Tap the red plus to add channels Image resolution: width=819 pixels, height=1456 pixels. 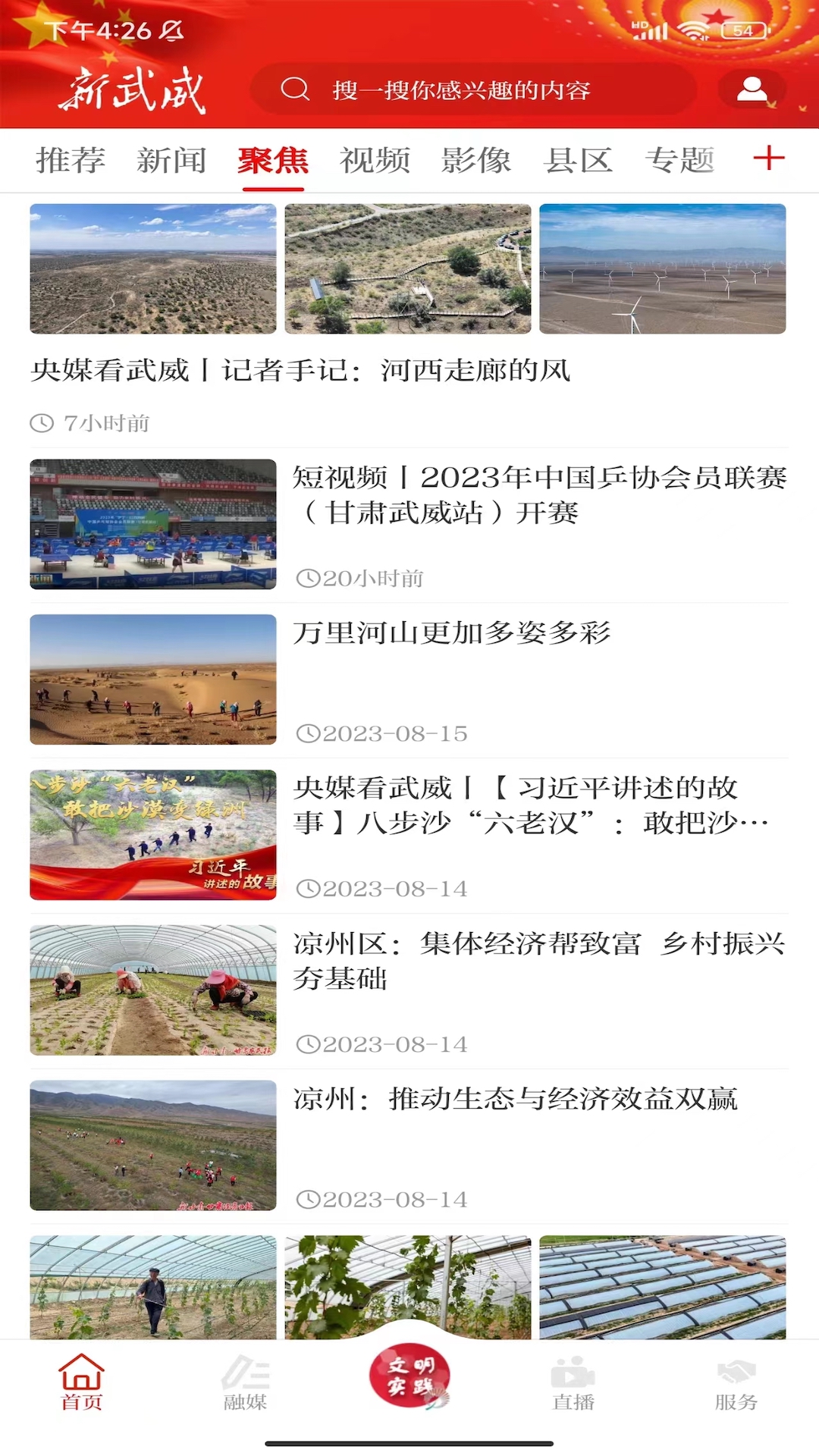click(768, 158)
